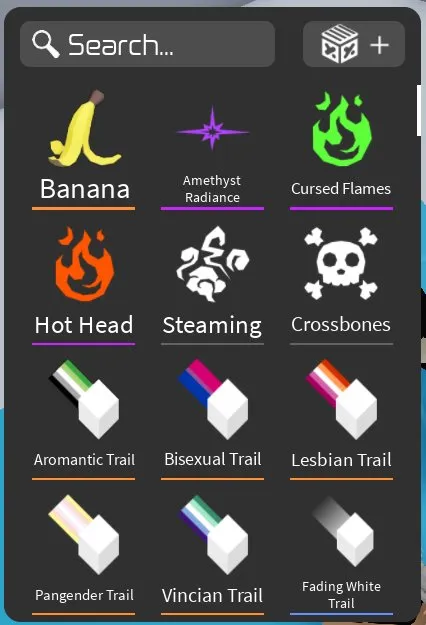The height and width of the screenshot is (625, 426).
Task: Tap the Search field
Action: tap(147, 44)
